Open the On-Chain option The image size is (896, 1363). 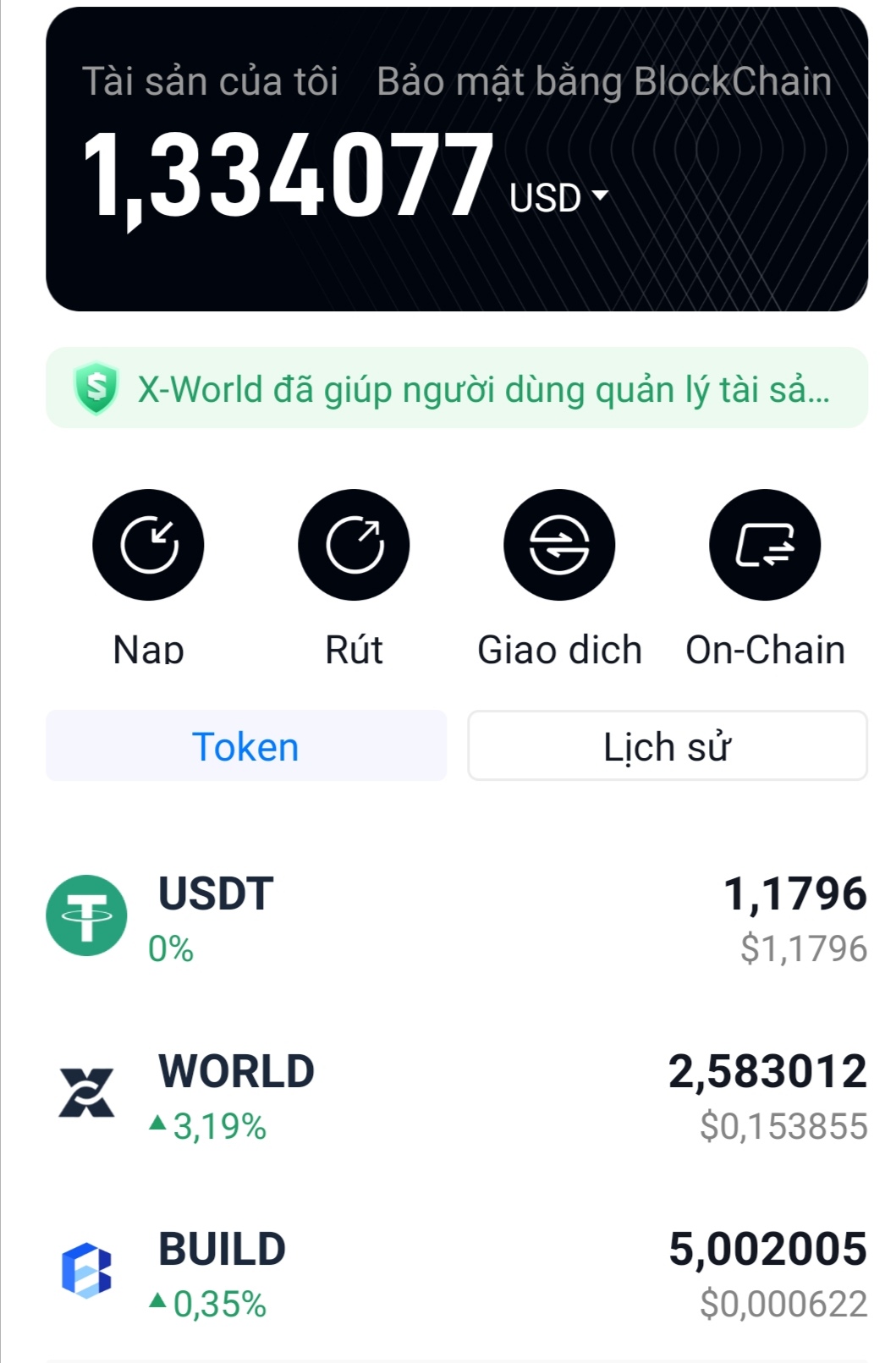[x=765, y=546]
